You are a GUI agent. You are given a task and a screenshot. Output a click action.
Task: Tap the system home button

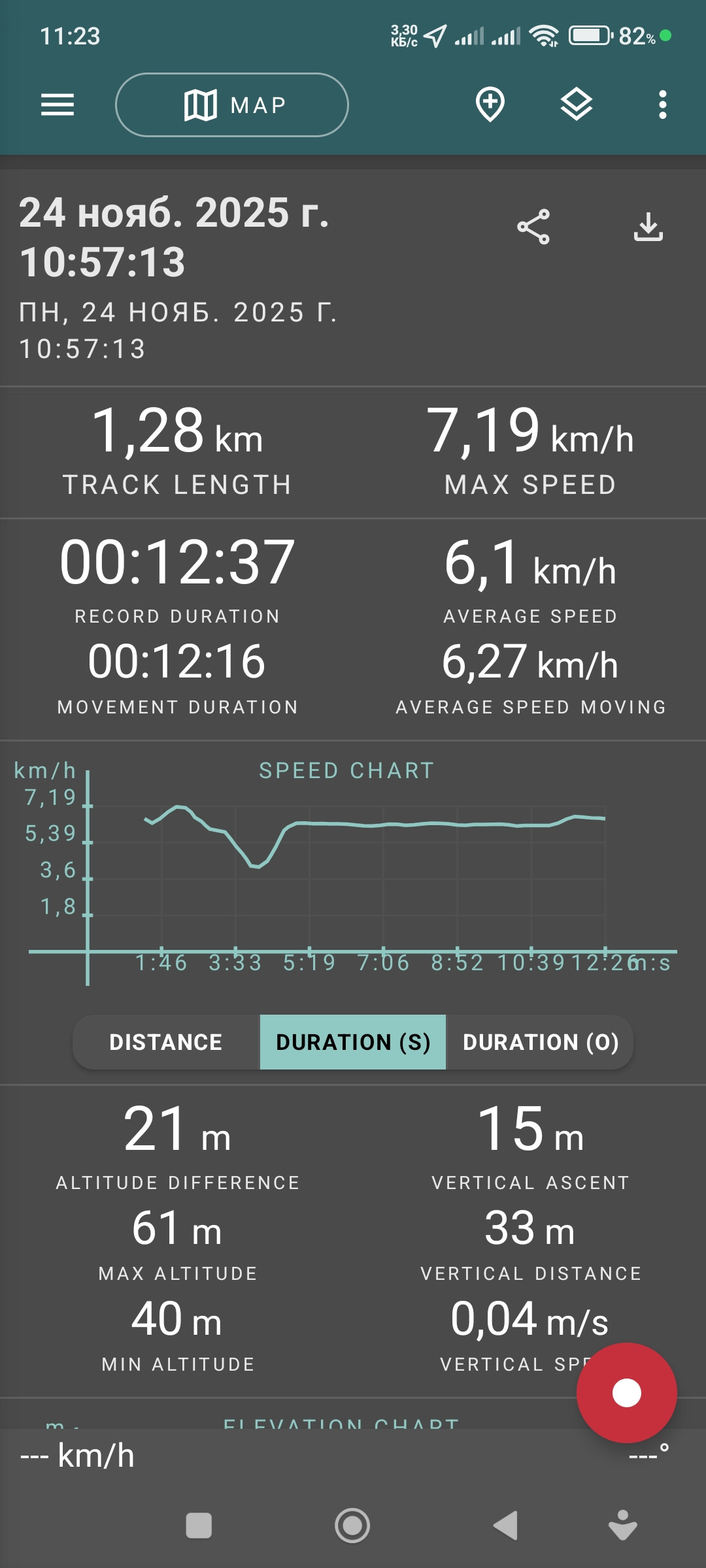click(352, 1526)
